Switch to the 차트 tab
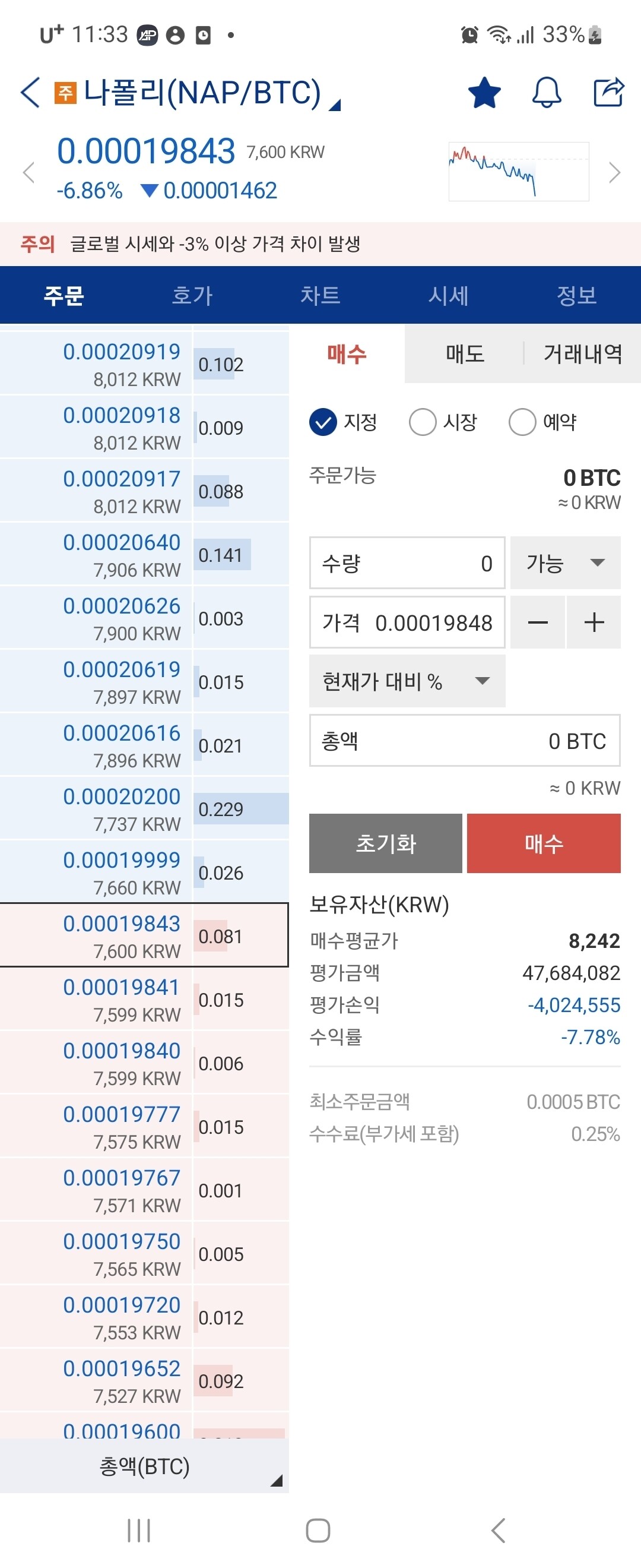Screen dimensions: 641x1568 coord(322,296)
